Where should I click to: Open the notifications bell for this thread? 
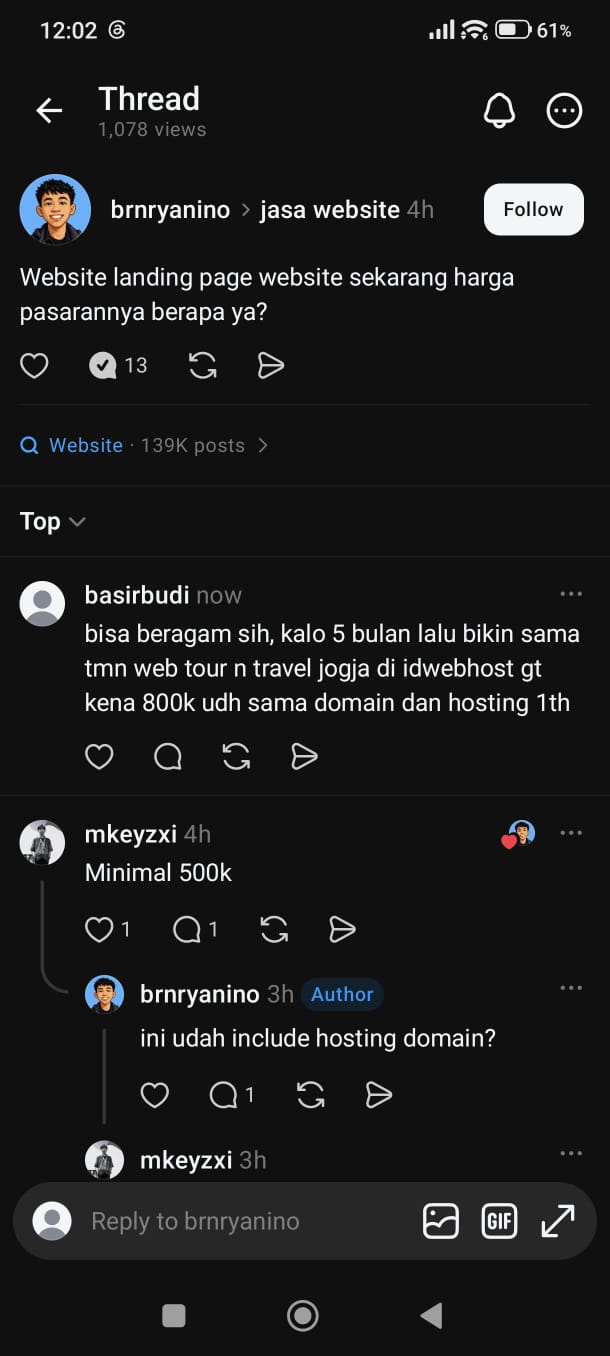(x=499, y=111)
